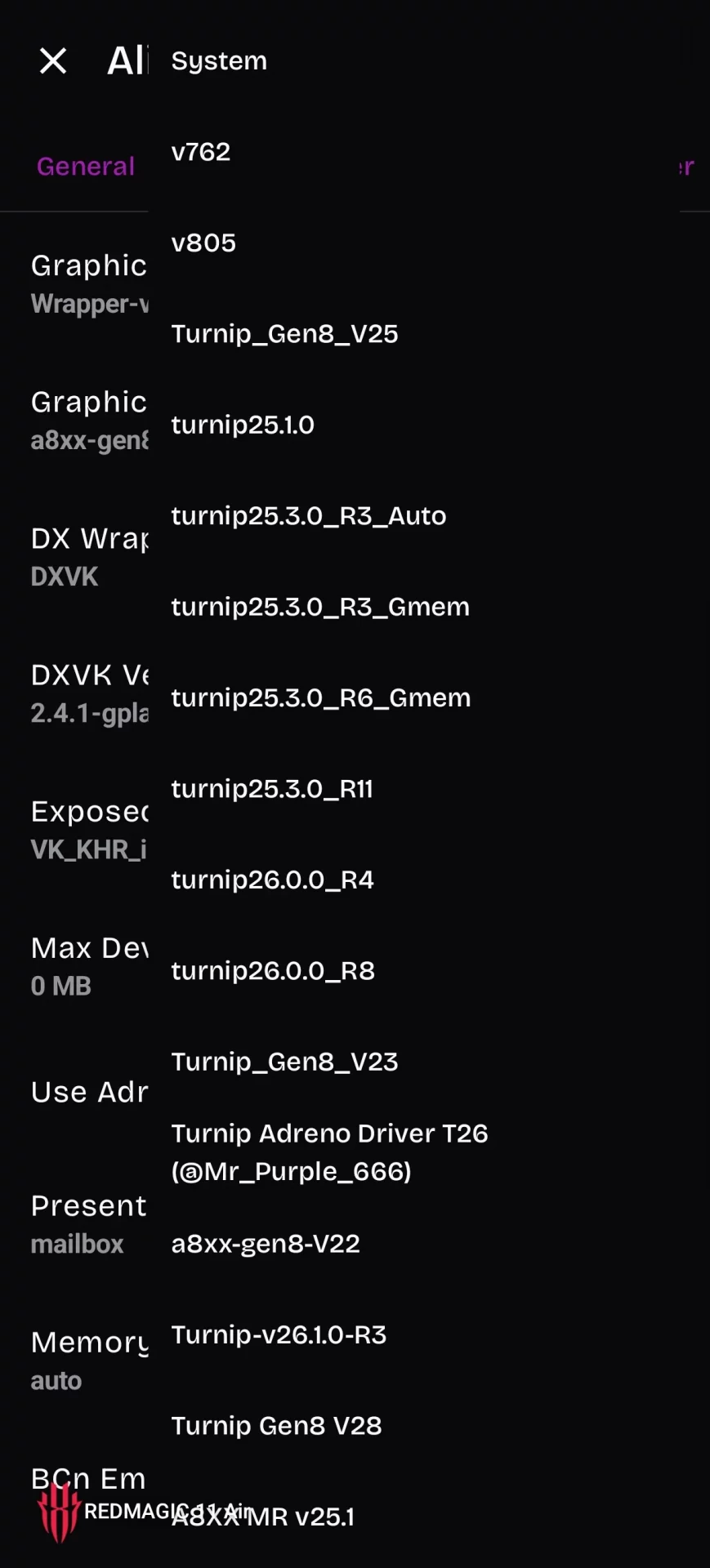Select turnip26.0.0_R4
The image size is (710, 1568).
click(x=413, y=880)
